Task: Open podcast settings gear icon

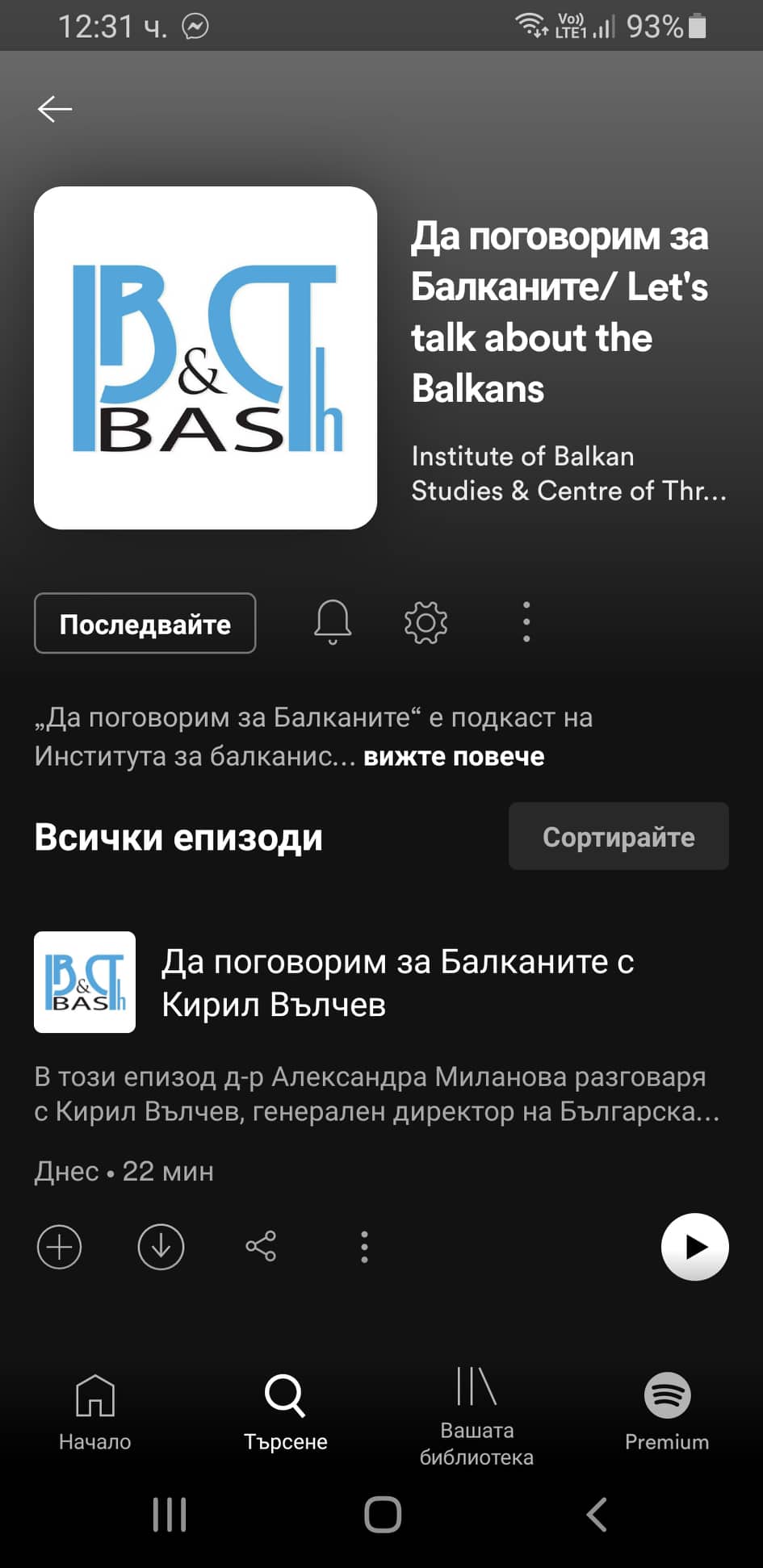Action: click(x=426, y=622)
